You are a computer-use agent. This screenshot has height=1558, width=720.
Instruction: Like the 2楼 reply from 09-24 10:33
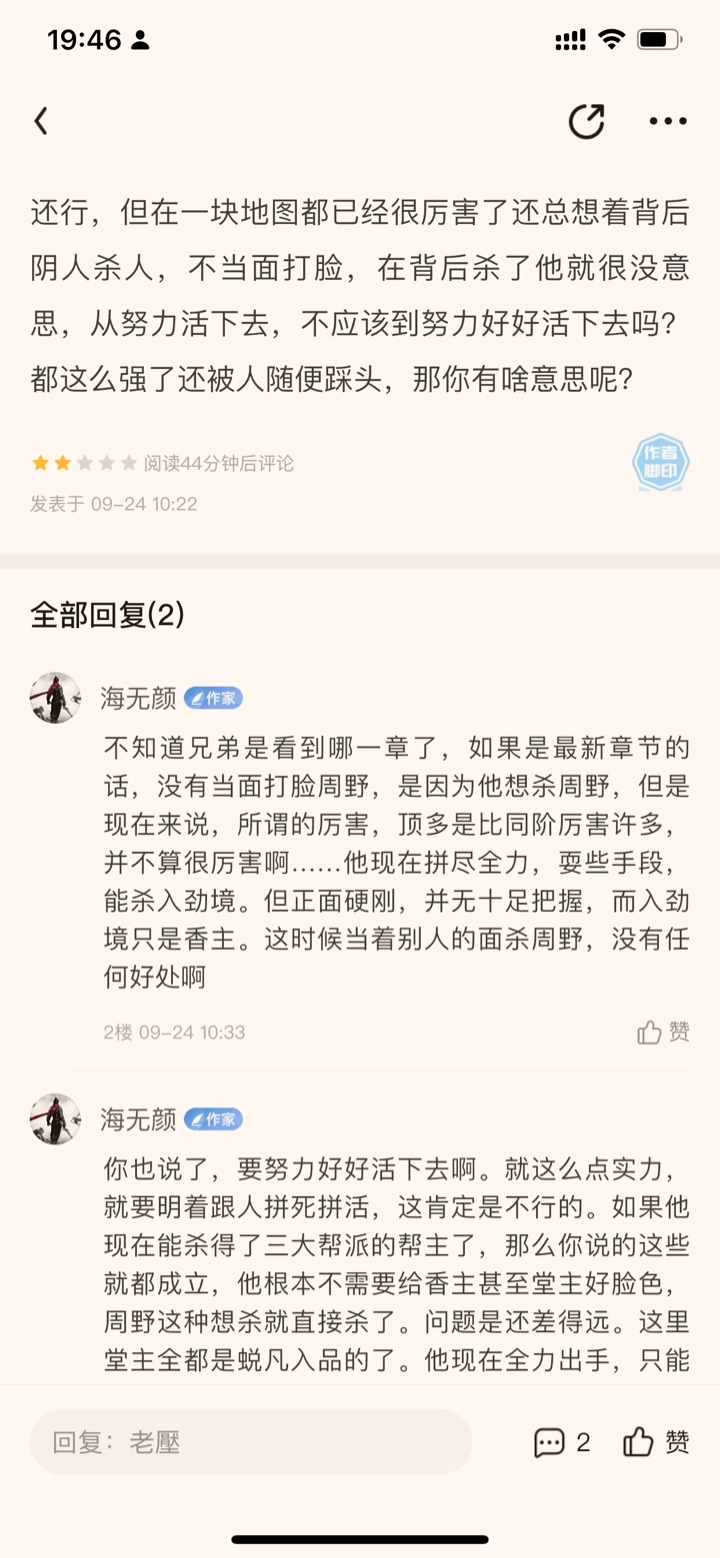[x=664, y=1032]
